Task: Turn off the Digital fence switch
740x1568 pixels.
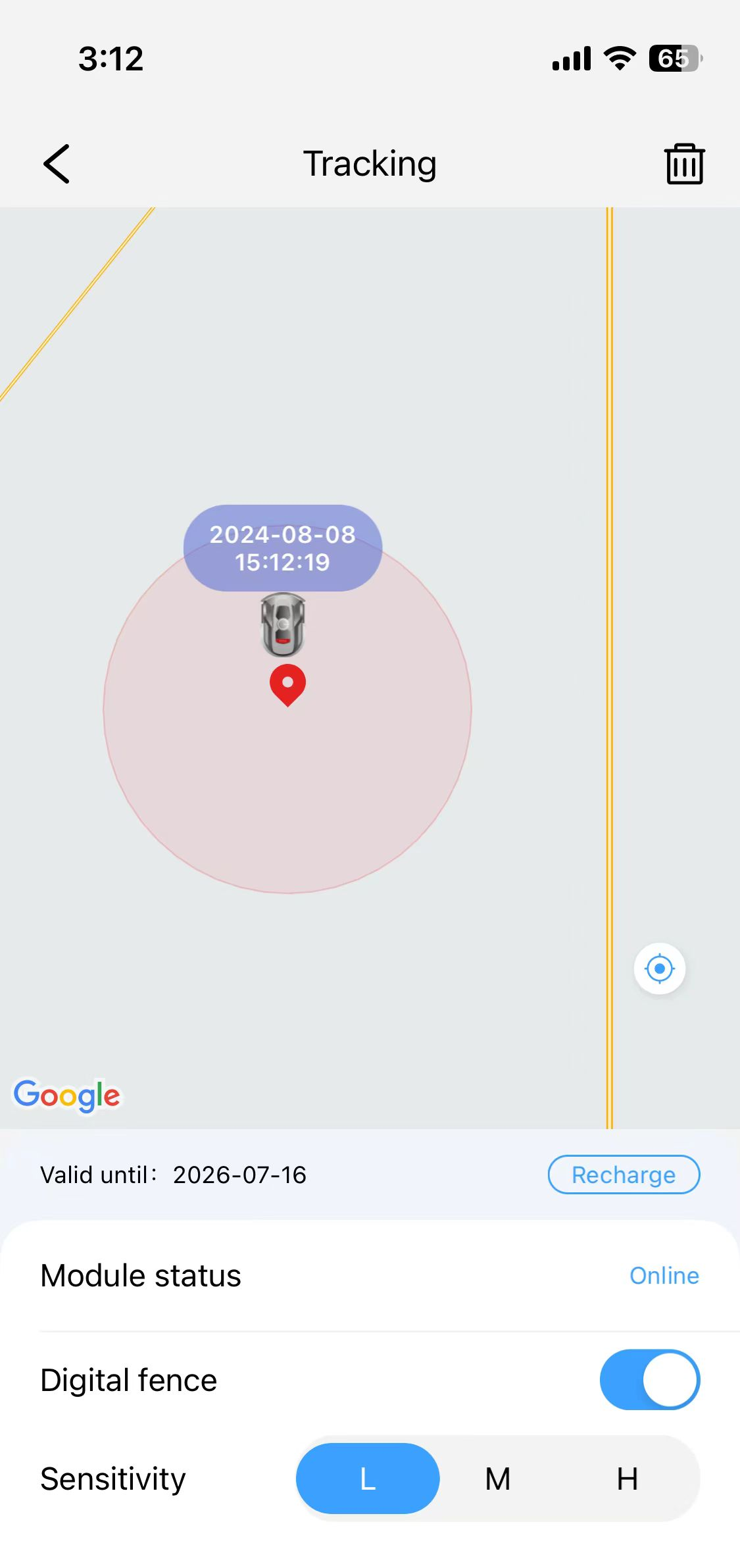Action: [x=649, y=1380]
